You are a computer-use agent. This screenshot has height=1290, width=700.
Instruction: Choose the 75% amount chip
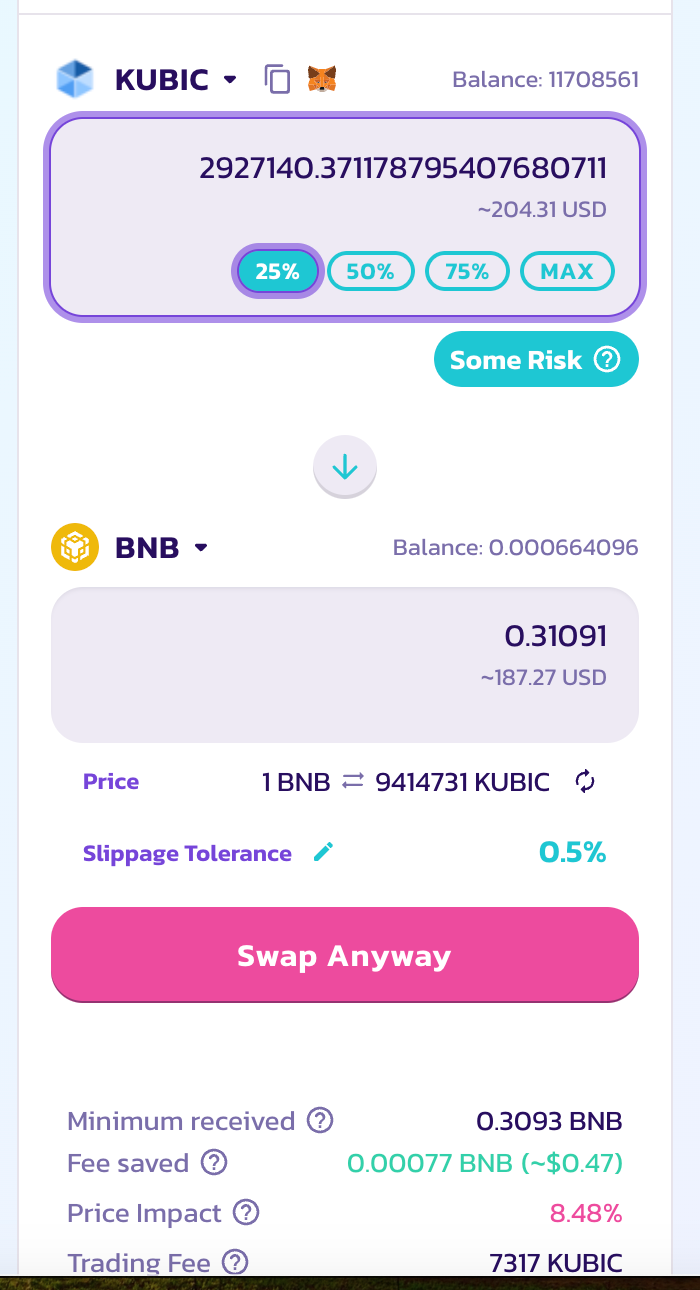coord(467,271)
